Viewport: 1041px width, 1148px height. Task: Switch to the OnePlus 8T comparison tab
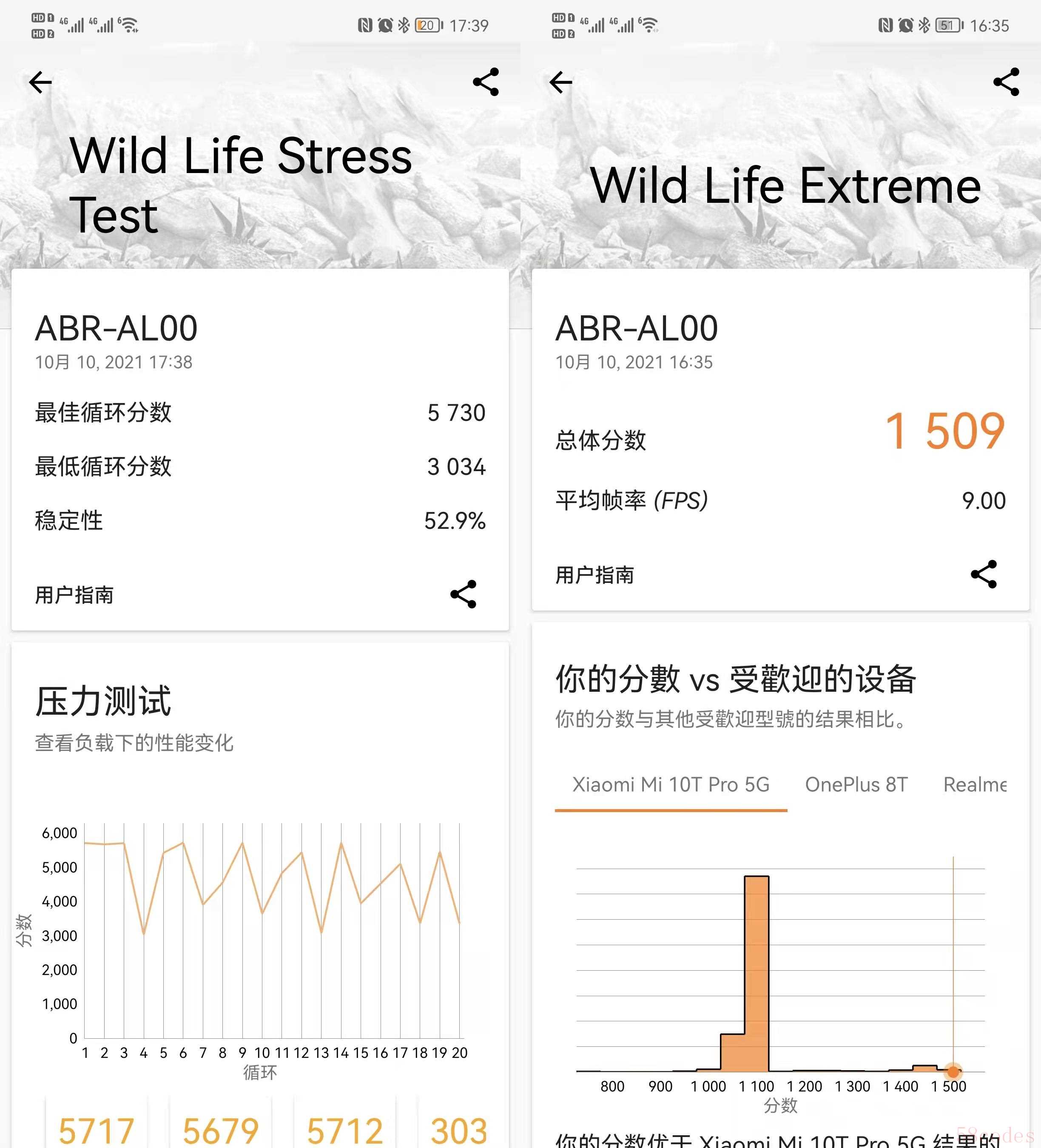(x=856, y=785)
